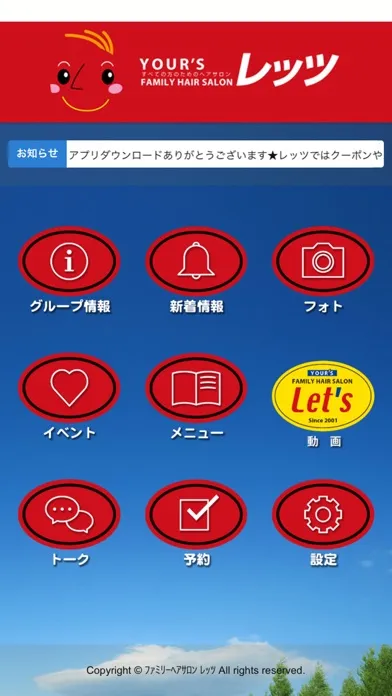Open グループ情報 group info
This screenshot has height=696, width=392.
[x=69, y=261]
